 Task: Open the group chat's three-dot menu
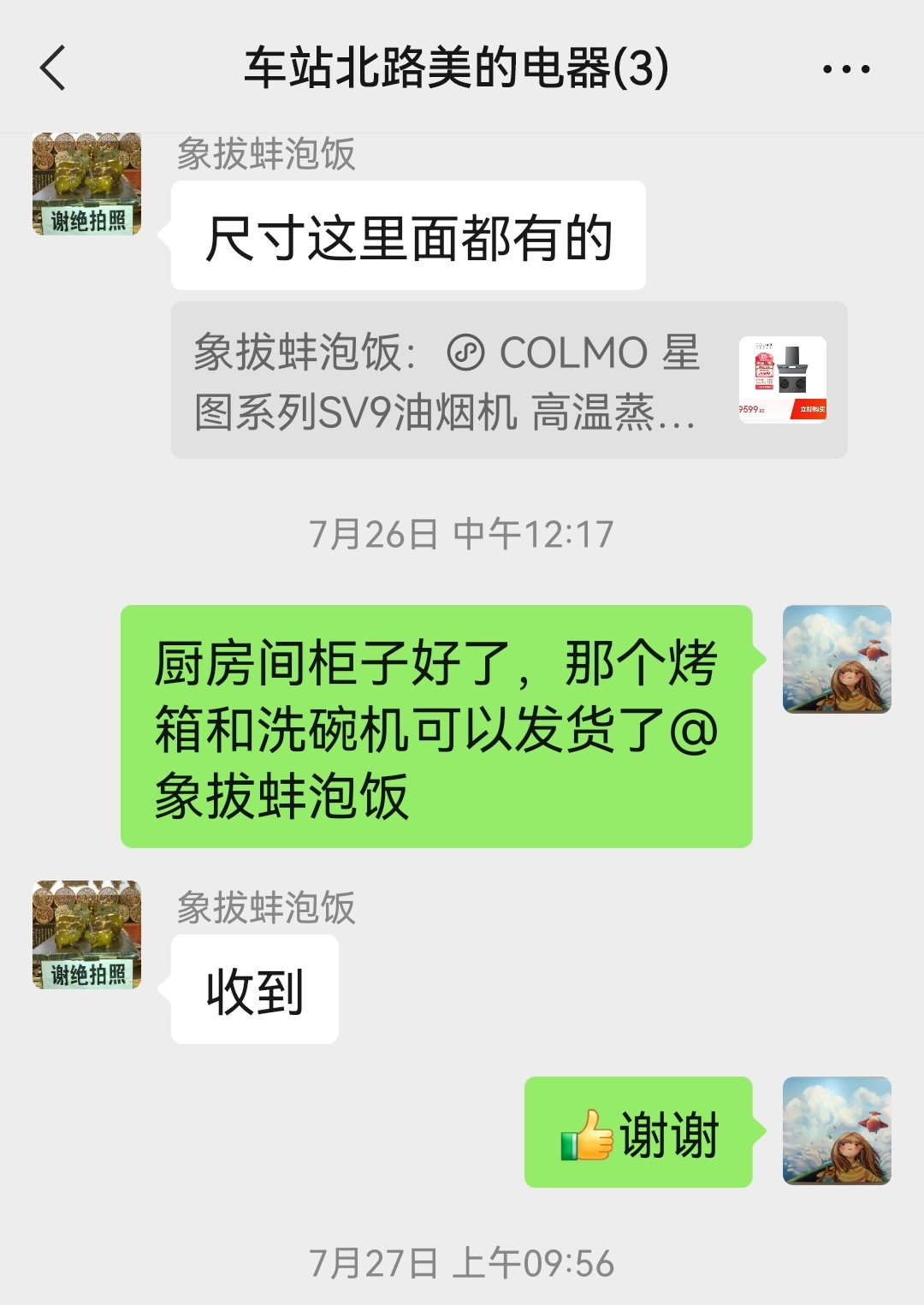(845, 68)
